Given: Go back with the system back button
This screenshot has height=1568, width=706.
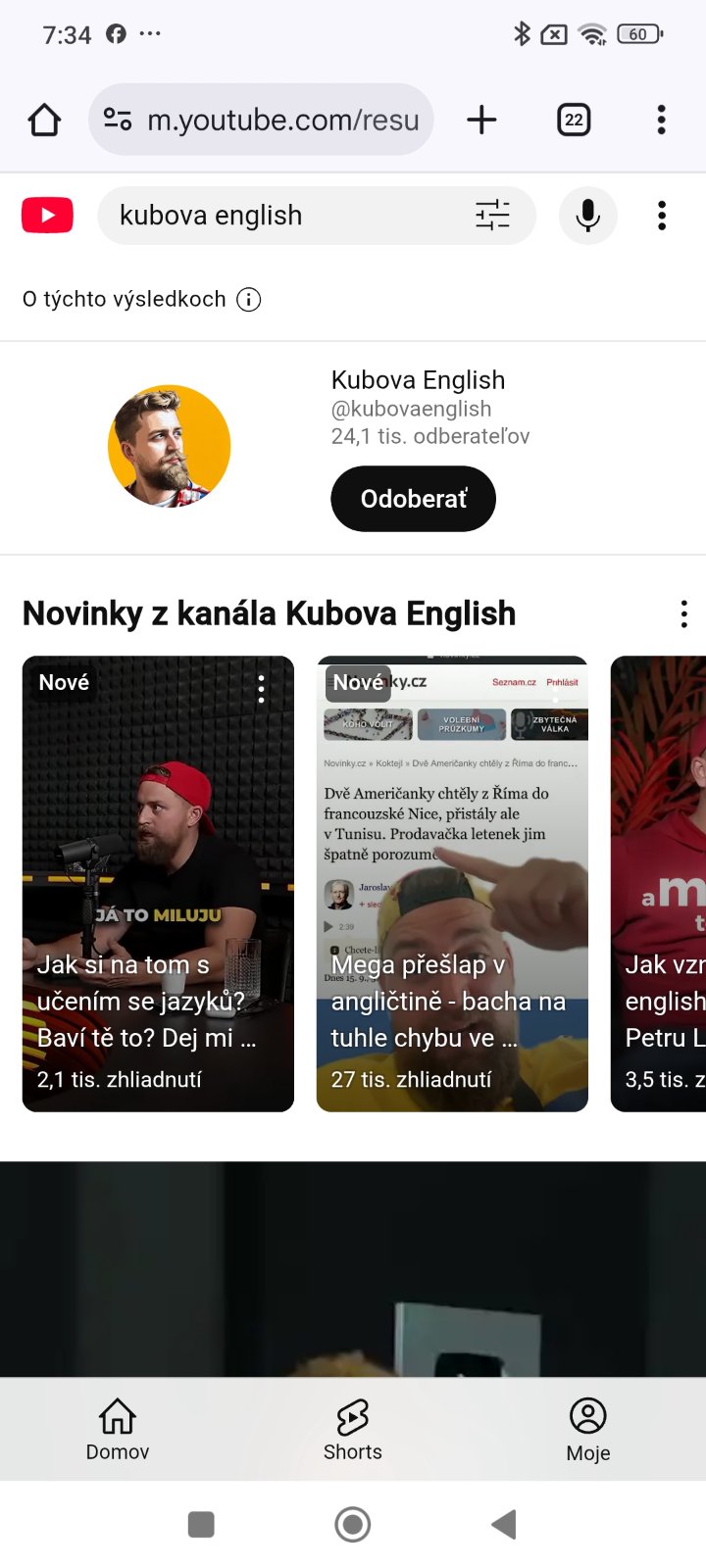Looking at the screenshot, I should [504, 1524].
